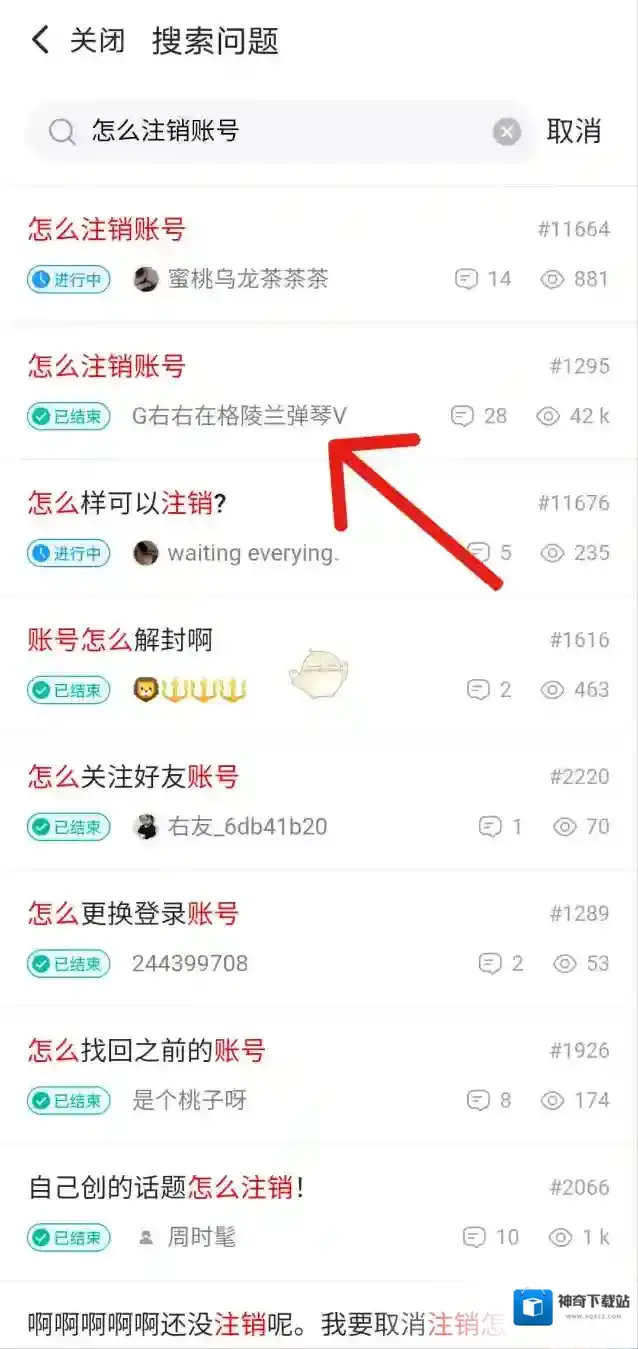
Task: Open the question 账号怎么解封啊
Action: (121, 640)
